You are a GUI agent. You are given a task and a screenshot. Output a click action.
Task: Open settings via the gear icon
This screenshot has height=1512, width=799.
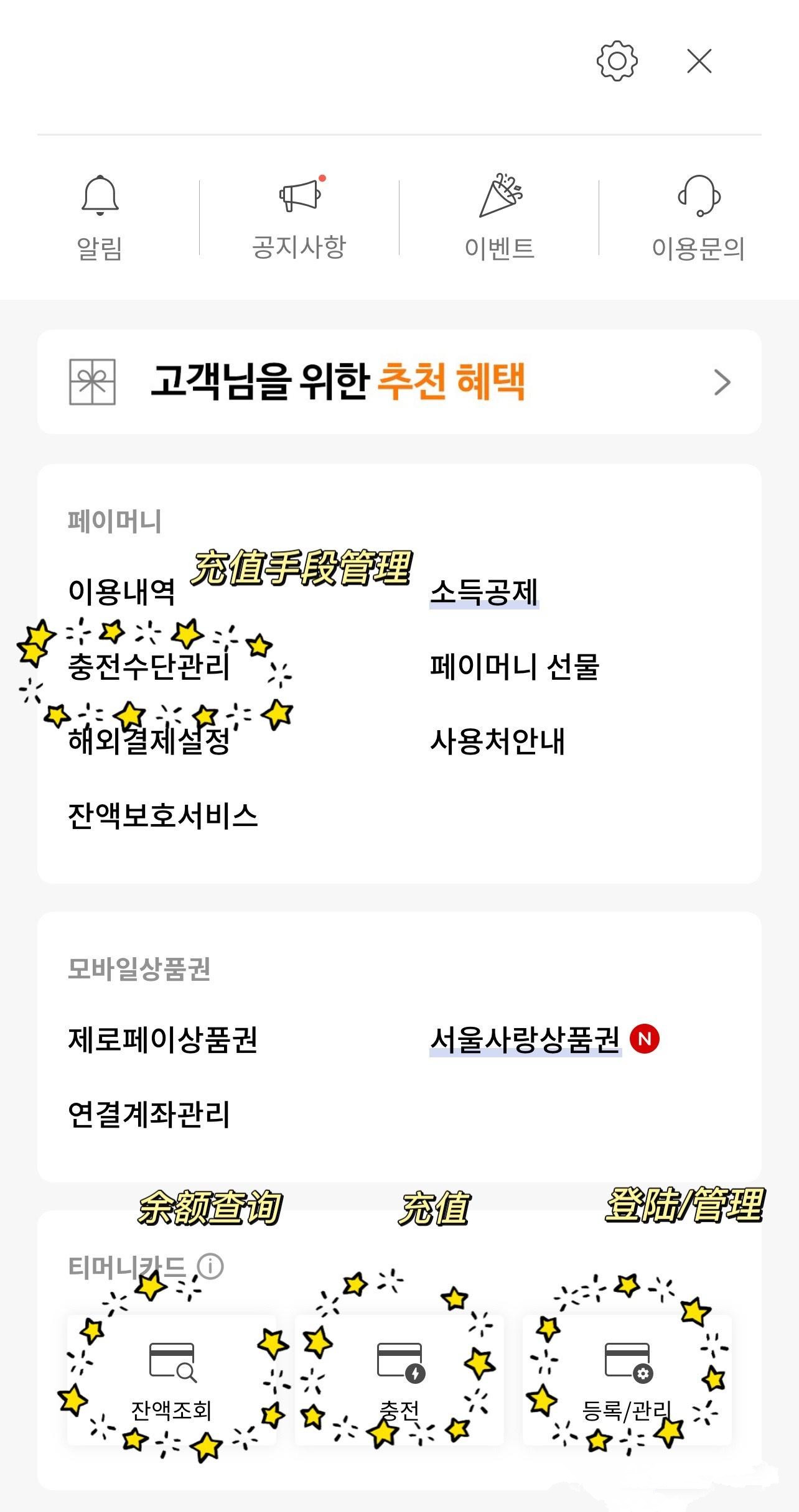[x=617, y=61]
